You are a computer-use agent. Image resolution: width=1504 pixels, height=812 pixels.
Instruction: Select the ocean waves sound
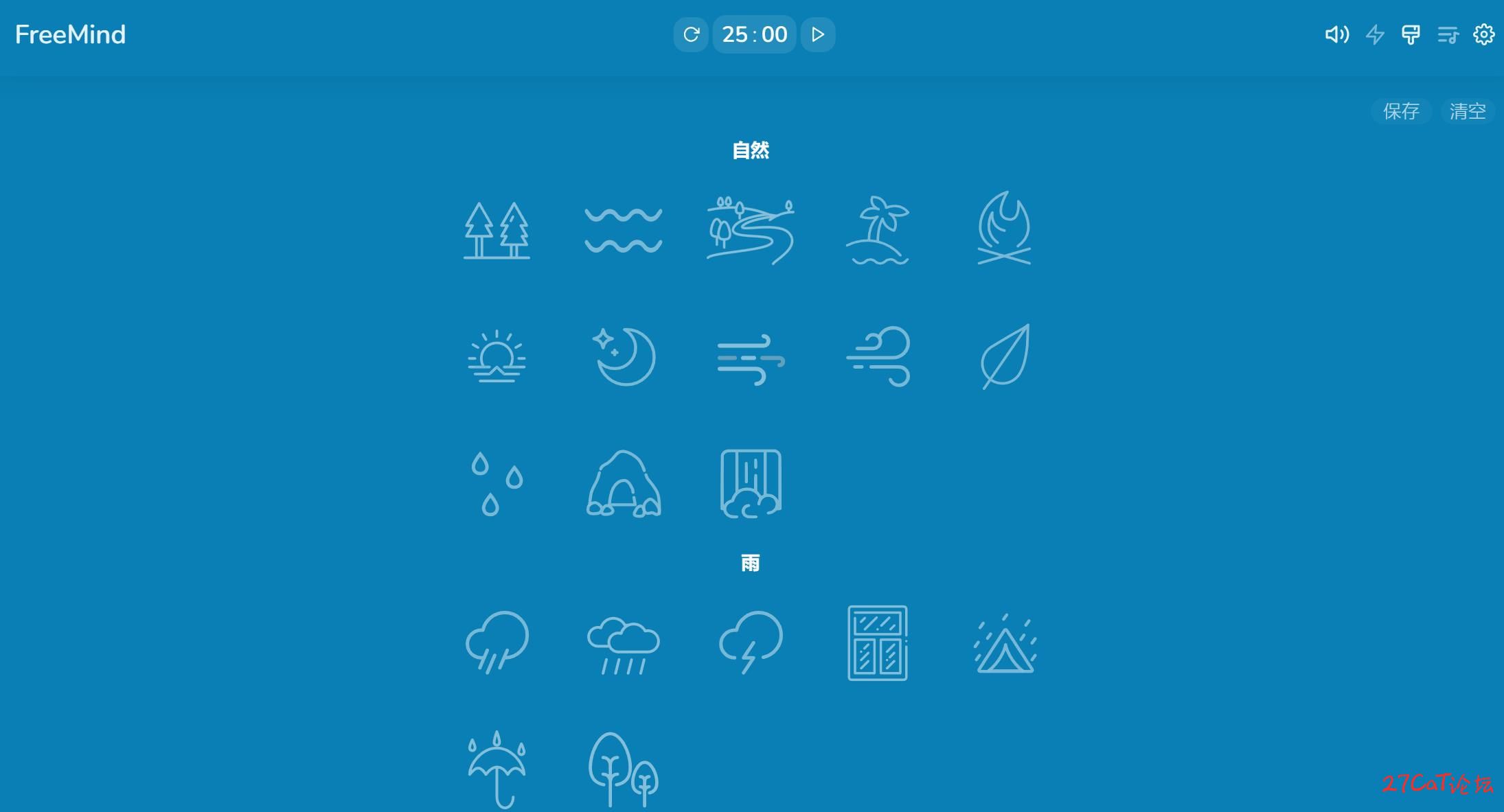[x=623, y=230]
